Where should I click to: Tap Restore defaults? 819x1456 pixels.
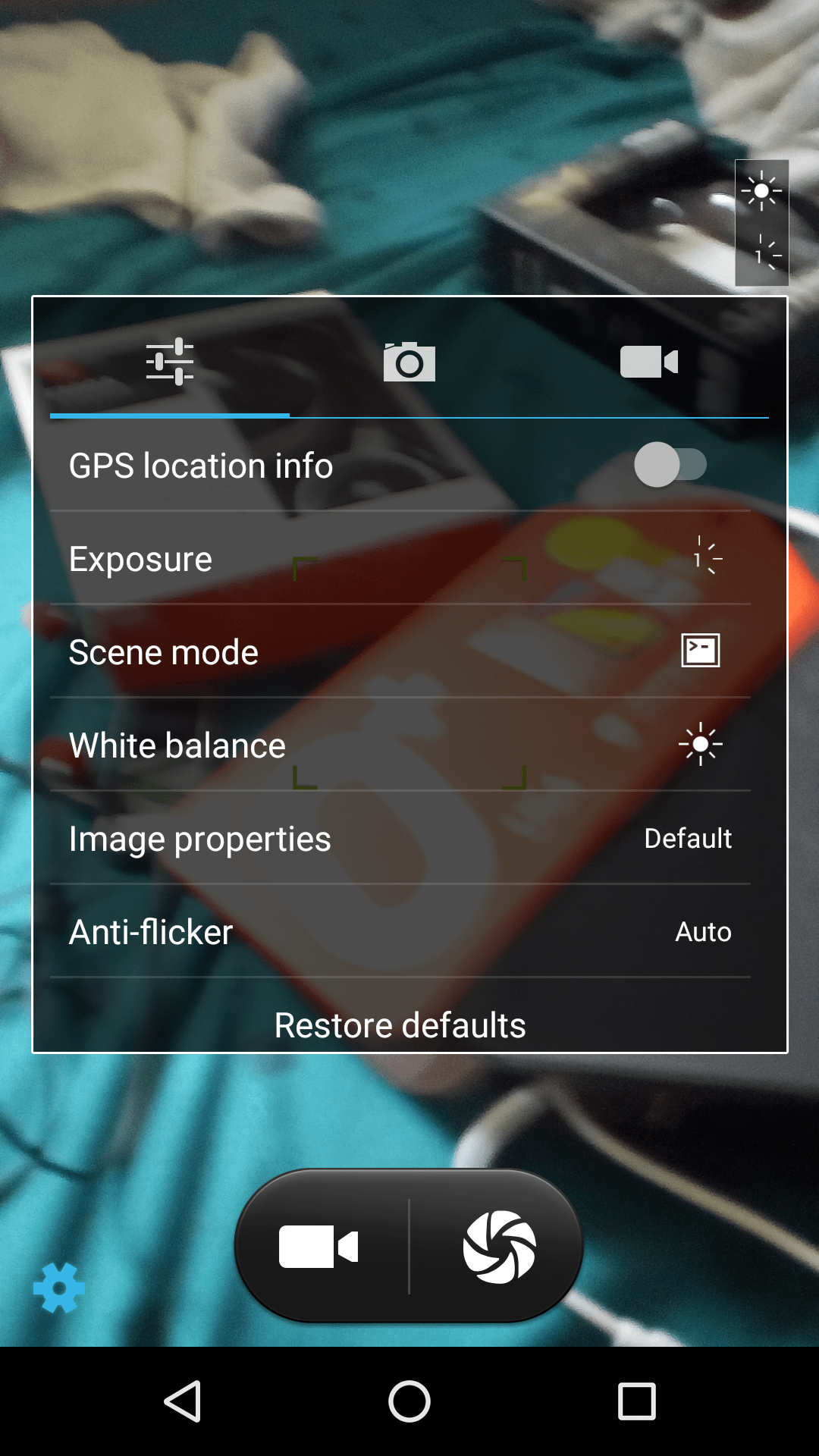coord(400,1025)
